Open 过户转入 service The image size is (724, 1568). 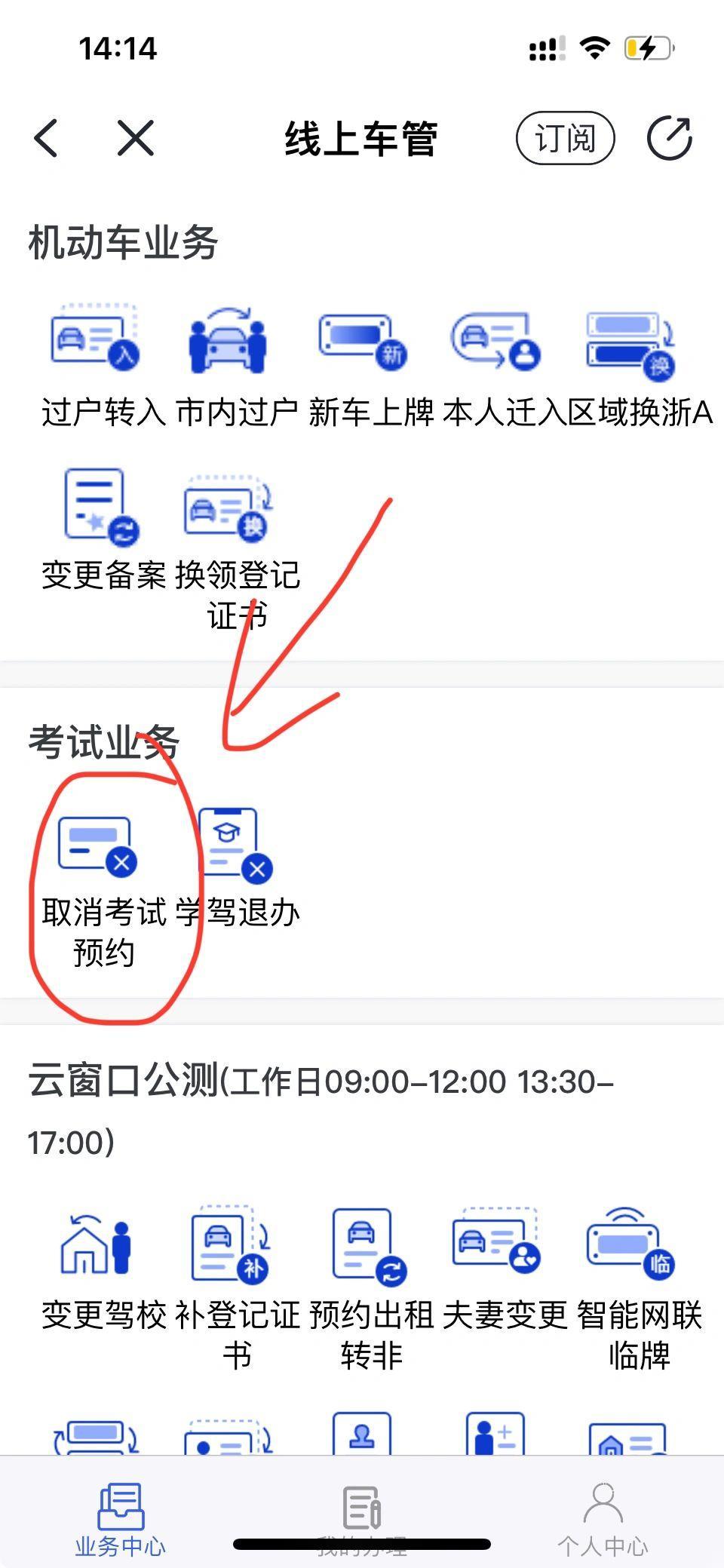tap(103, 367)
